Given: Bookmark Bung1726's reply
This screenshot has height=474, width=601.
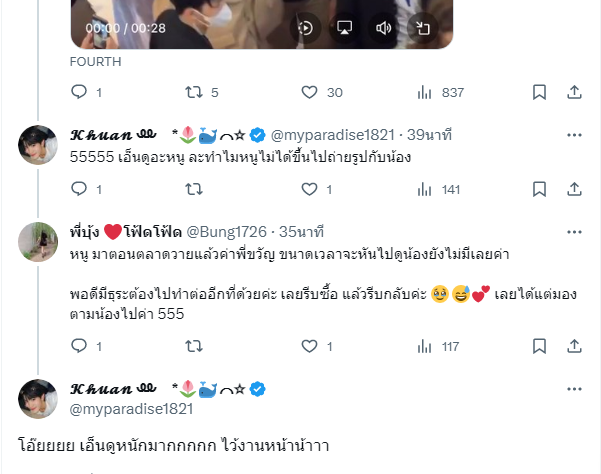Looking at the screenshot, I should click(539, 346).
